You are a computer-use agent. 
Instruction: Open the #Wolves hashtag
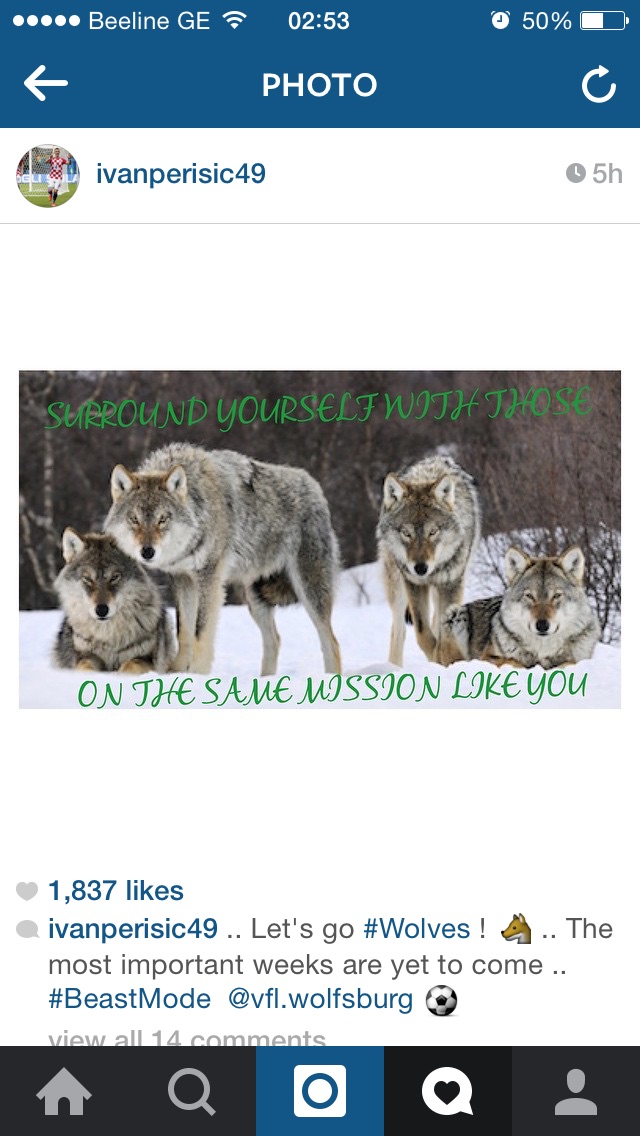pos(416,928)
